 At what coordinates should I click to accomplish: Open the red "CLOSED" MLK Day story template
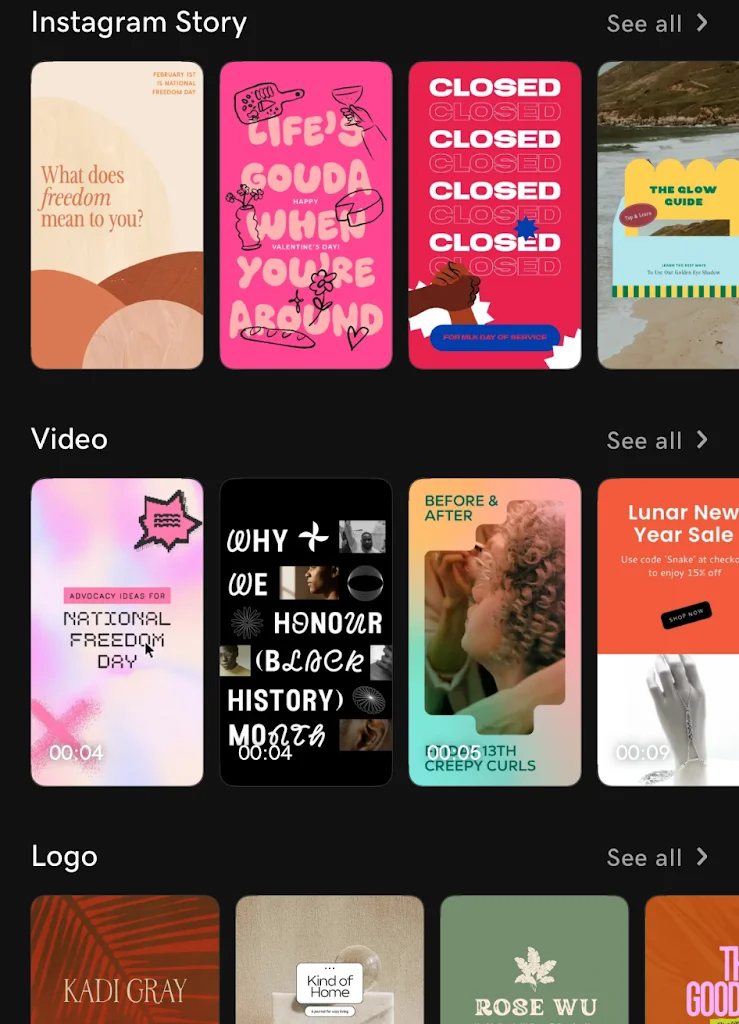pyautogui.click(x=495, y=215)
